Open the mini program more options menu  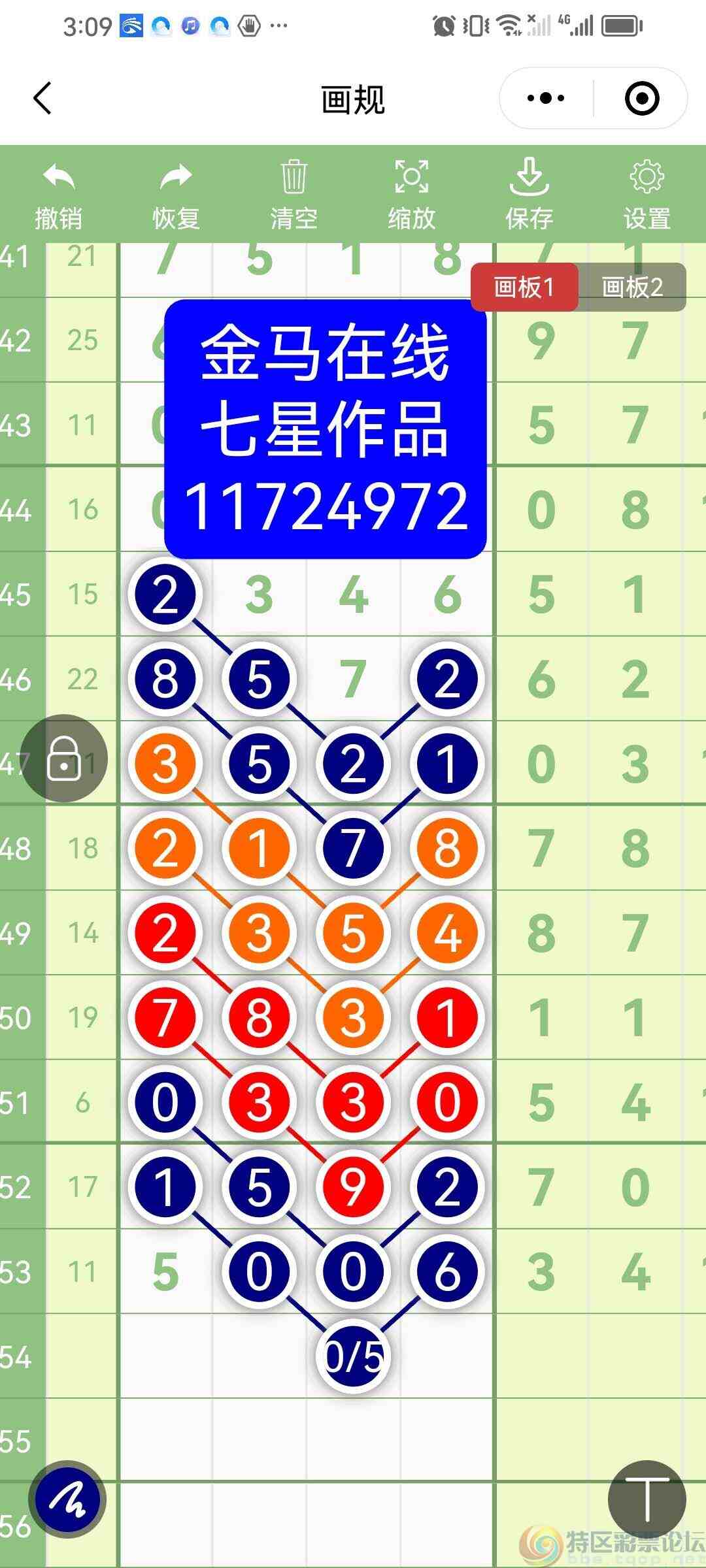click(x=546, y=99)
